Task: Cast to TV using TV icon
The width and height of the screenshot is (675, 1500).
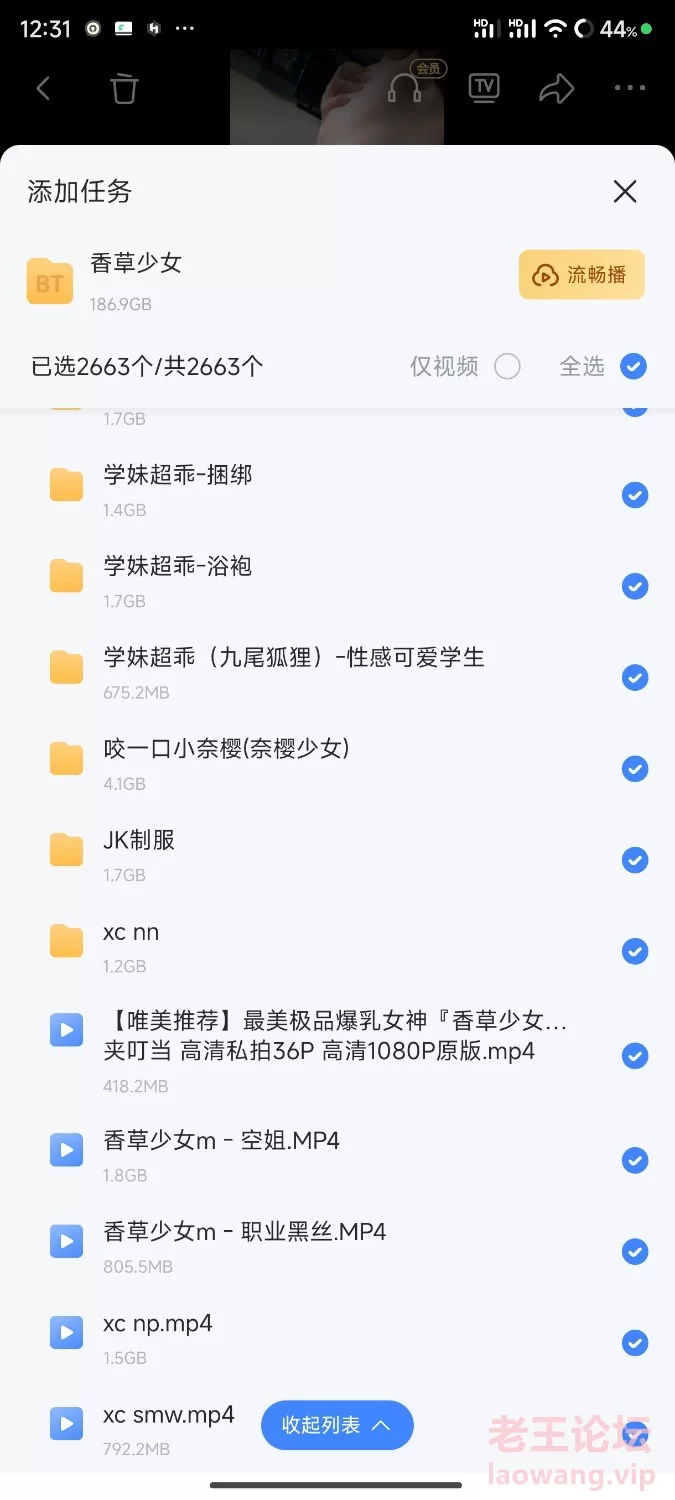Action: click(484, 87)
